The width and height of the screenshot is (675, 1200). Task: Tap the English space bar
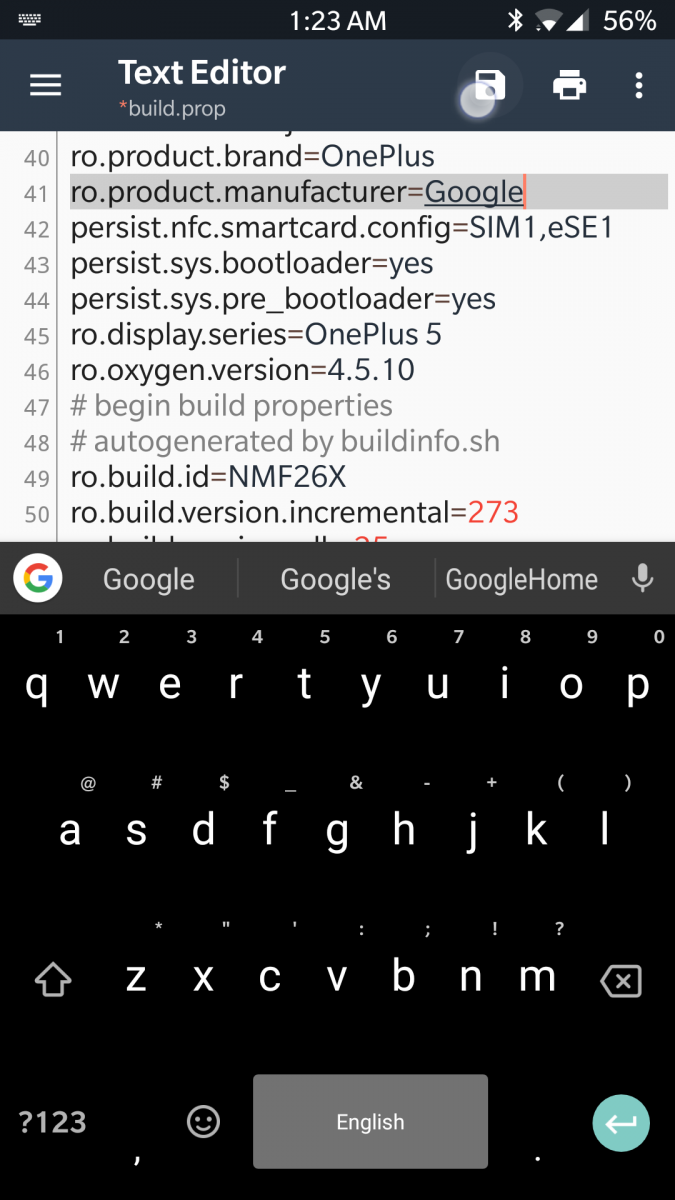click(x=370, y=1121)
